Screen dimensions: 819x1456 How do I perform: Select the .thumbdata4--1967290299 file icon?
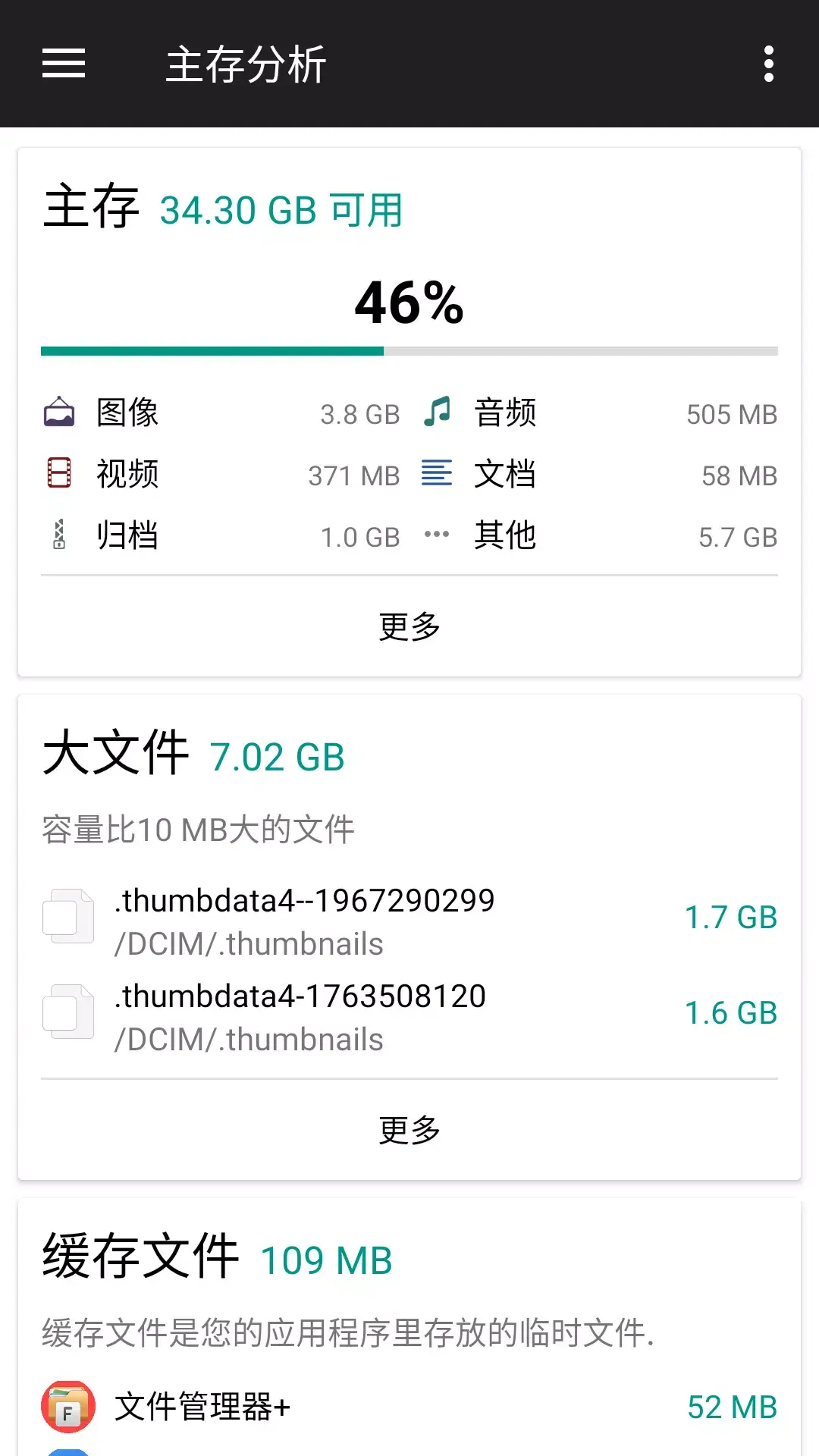click(x=68, y=918)
